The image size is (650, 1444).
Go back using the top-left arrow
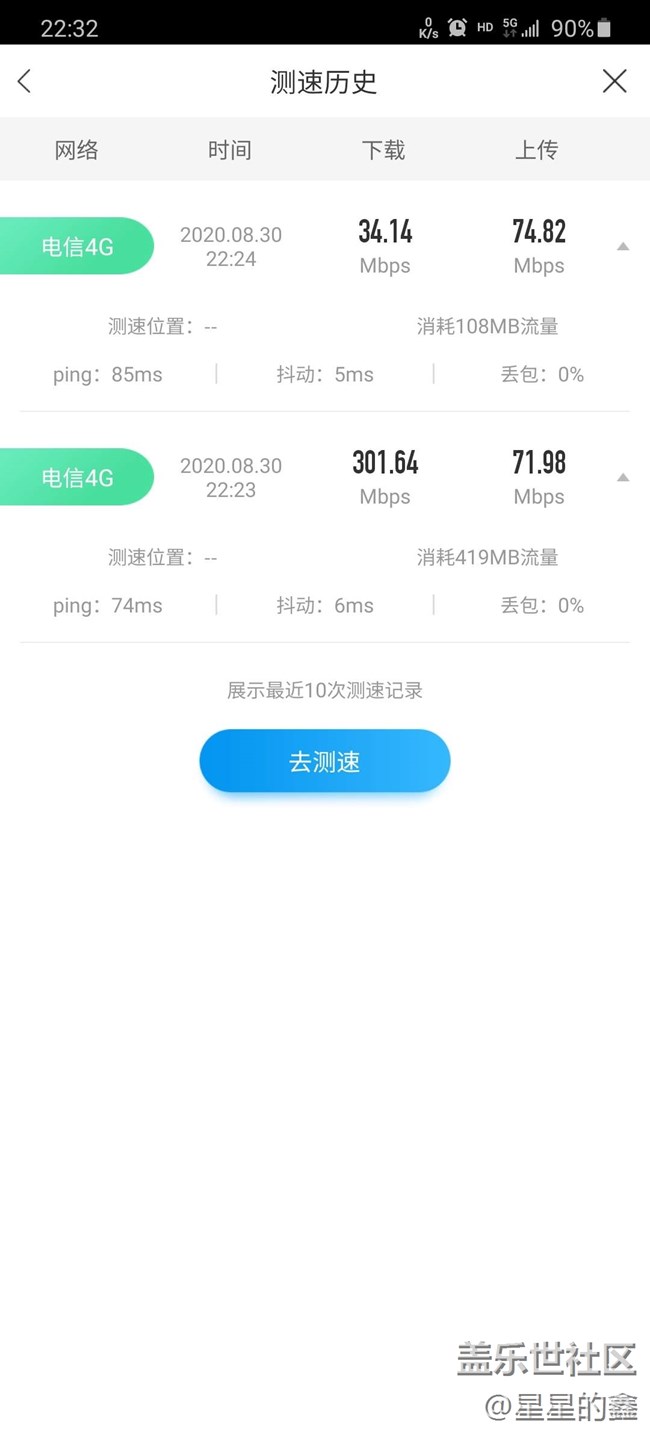25,81
